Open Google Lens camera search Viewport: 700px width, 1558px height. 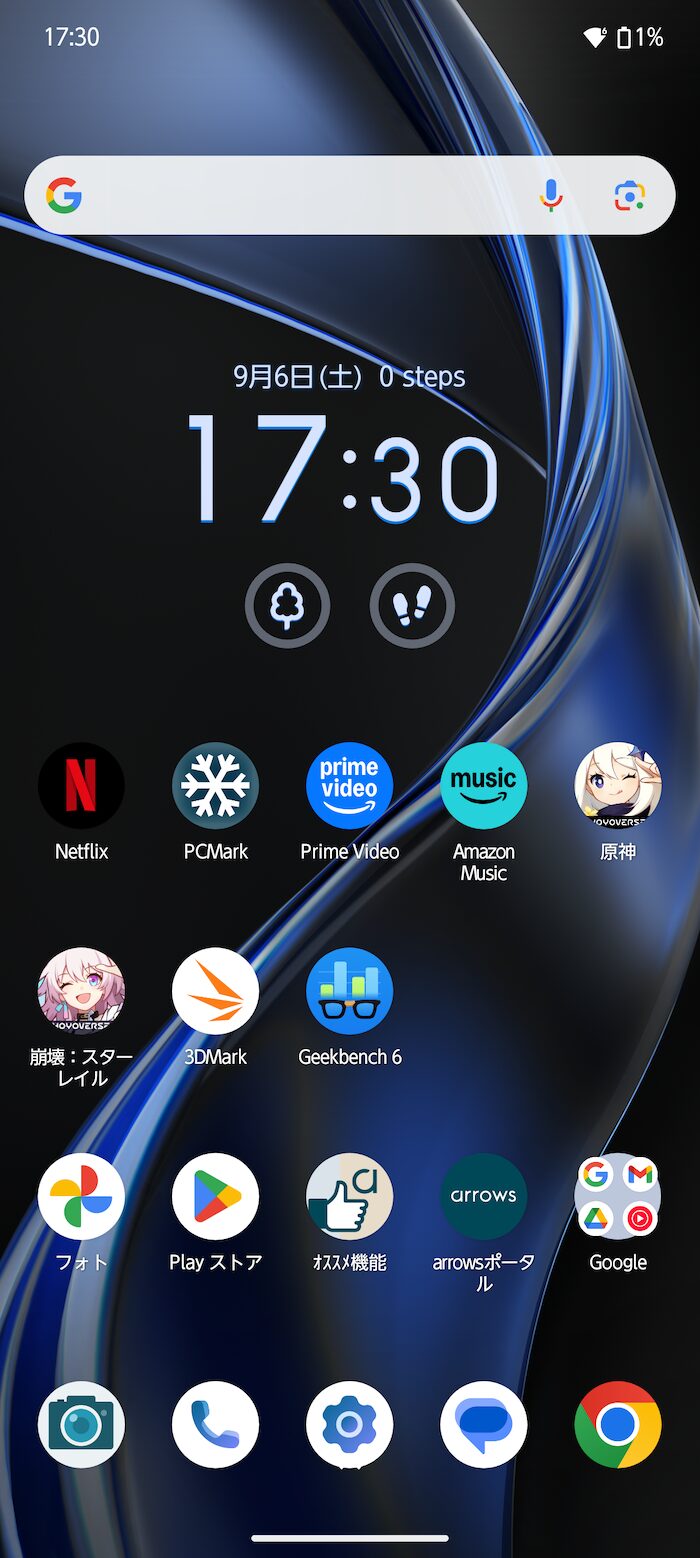click(x=629, y=196)
